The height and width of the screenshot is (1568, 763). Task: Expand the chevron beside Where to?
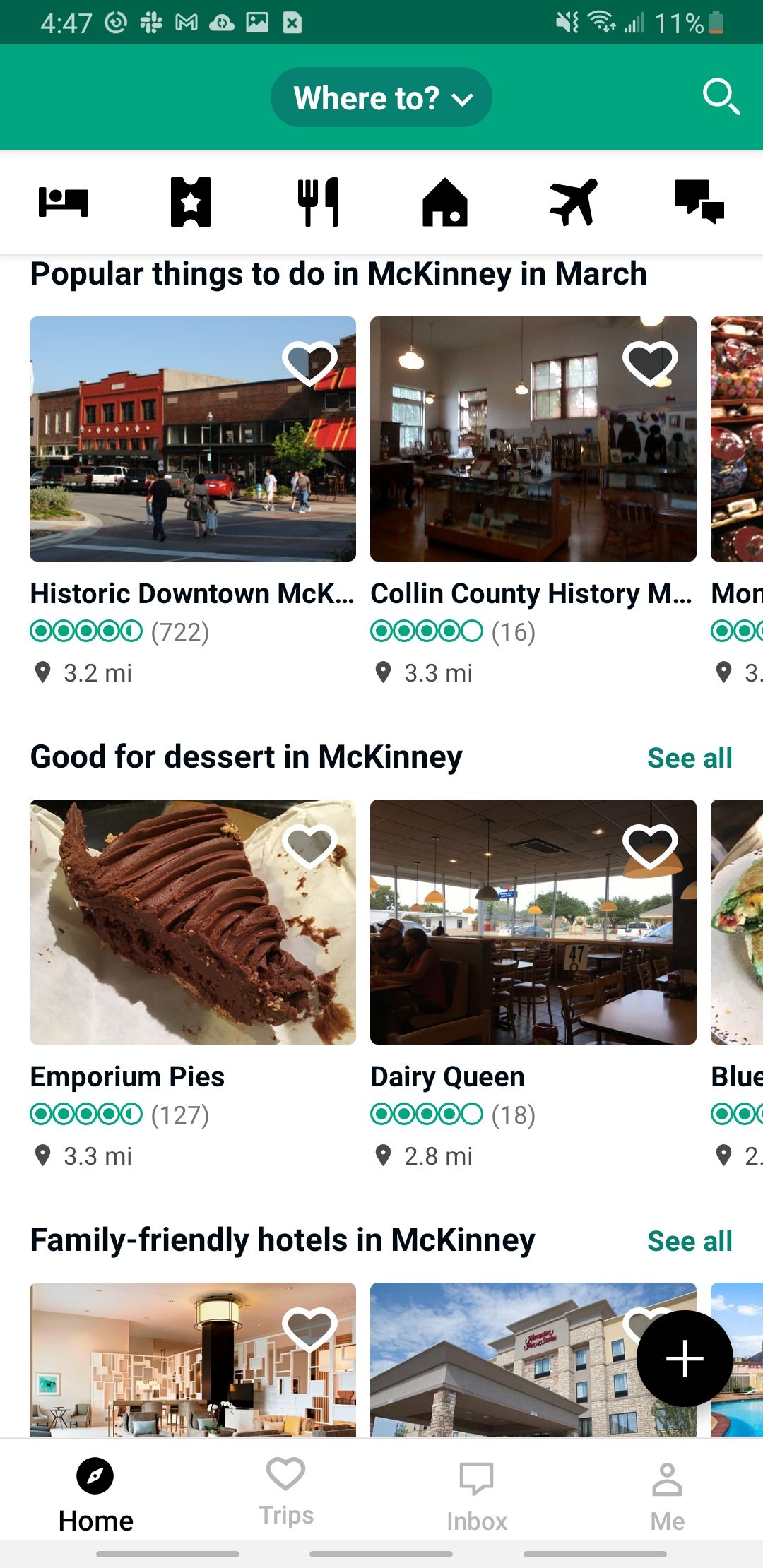tap(462, 99)
